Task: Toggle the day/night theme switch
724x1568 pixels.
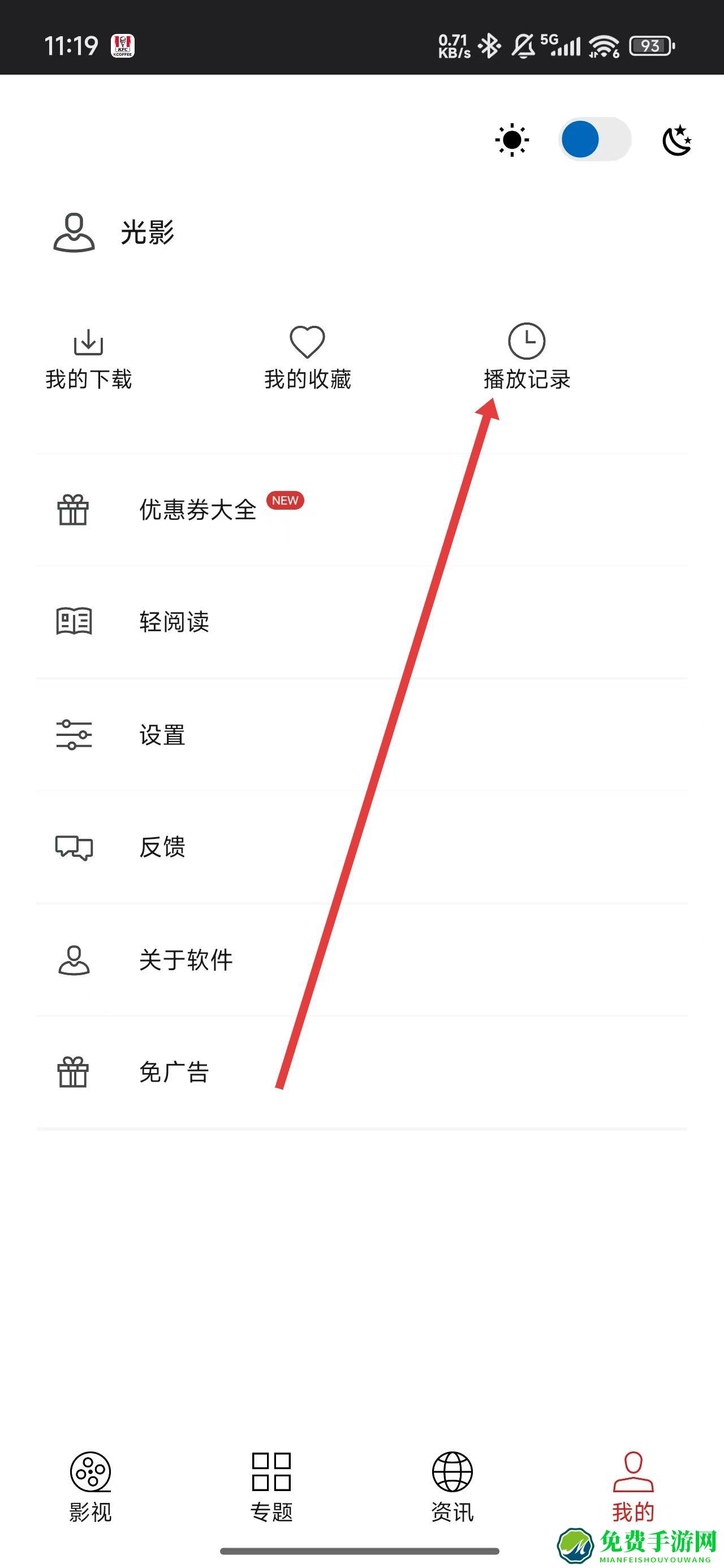Action: [594, 139]
